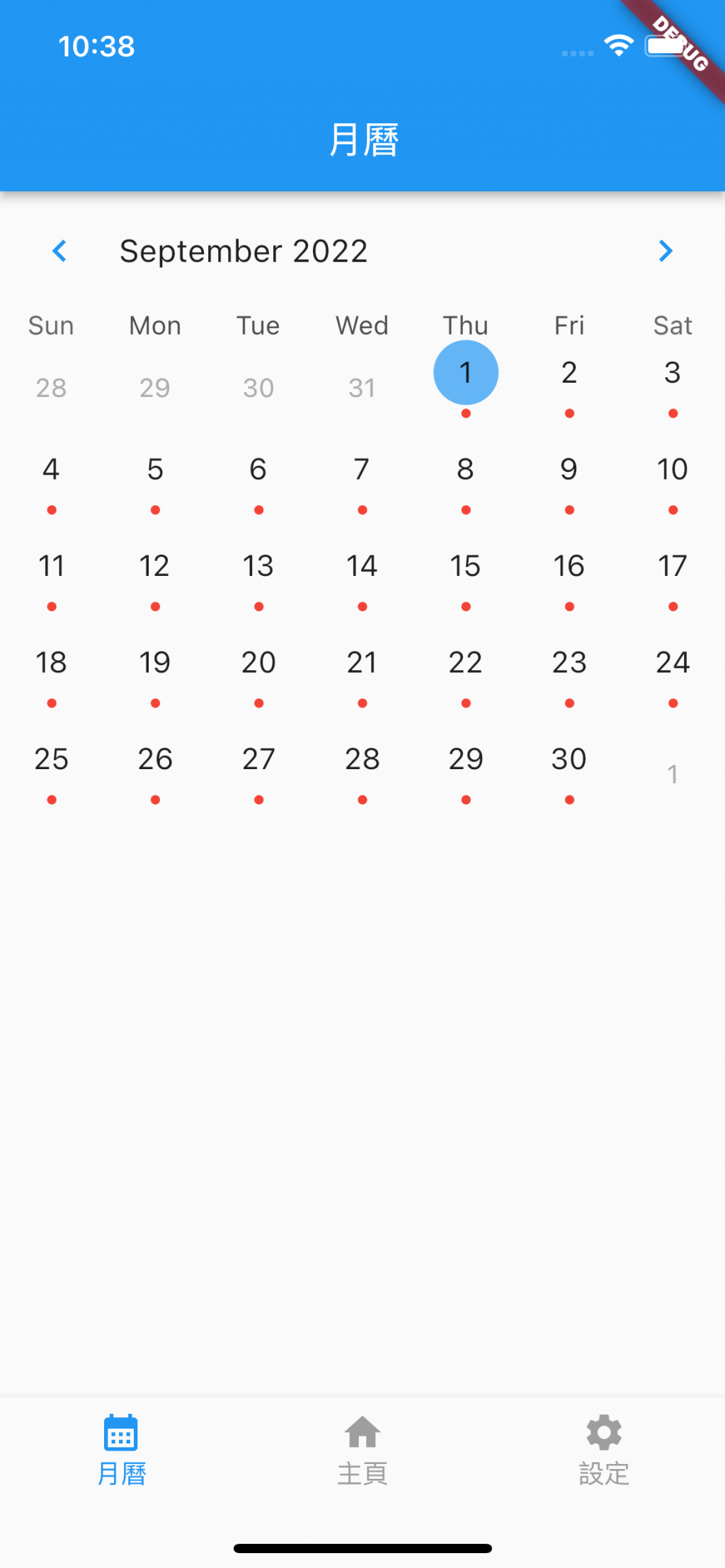Viewport: 725px width, 1568px height.
Task: Go to the previous month
Action: [x=59, y=250]
